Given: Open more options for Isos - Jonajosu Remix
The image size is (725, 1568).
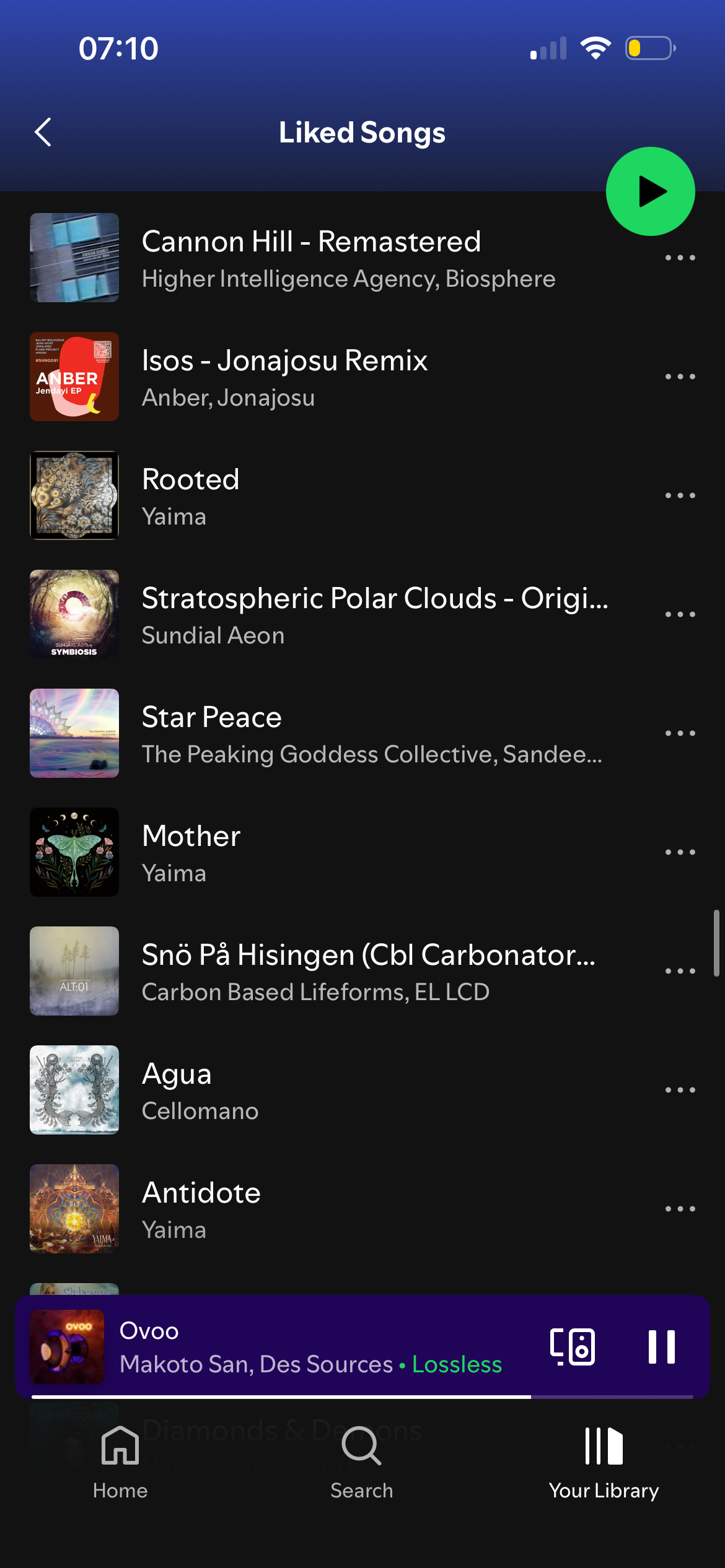Looking at the screenshot, I should coord(680,377).
